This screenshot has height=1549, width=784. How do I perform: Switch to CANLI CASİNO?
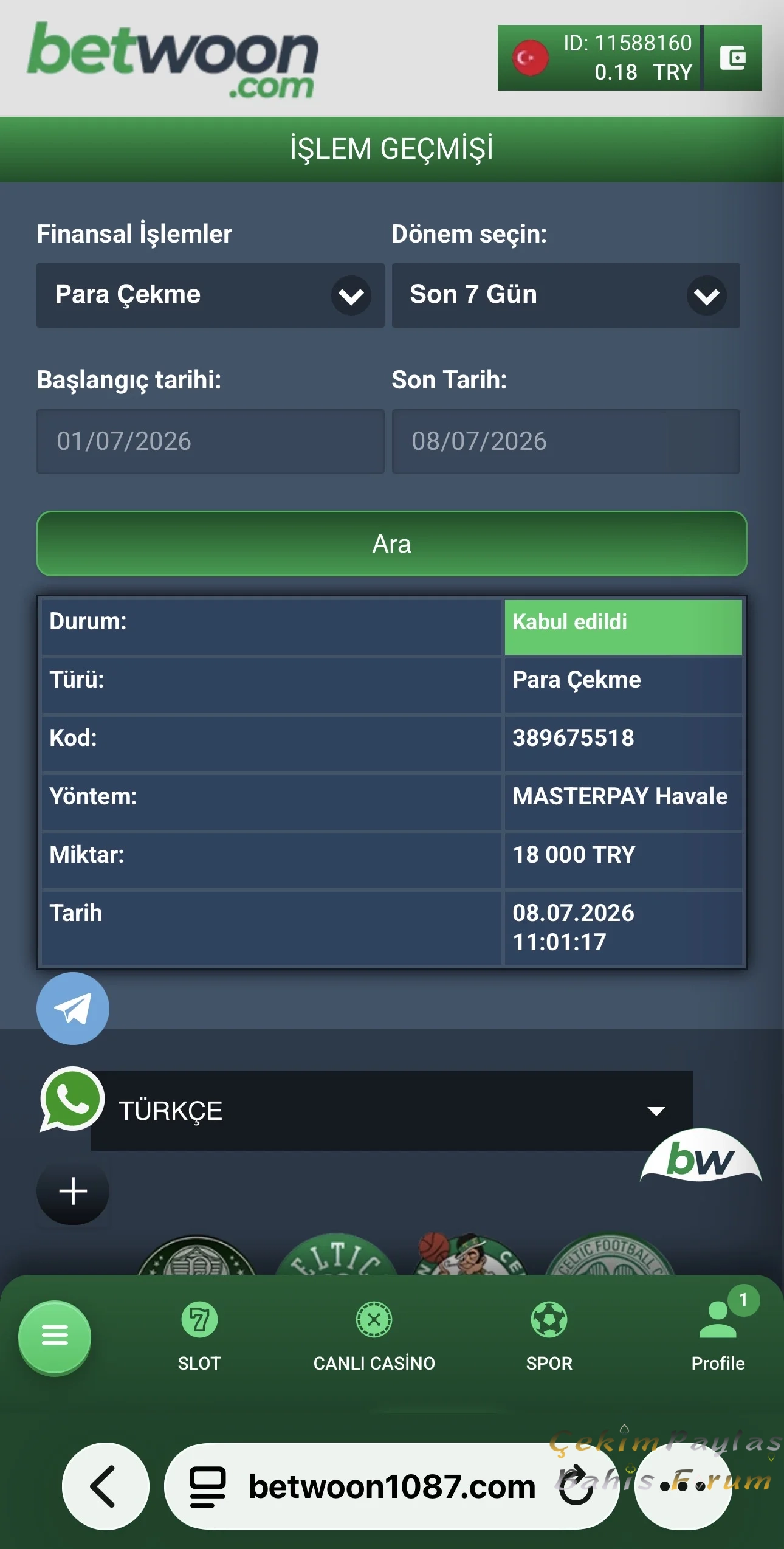[x=374, y=1337]
